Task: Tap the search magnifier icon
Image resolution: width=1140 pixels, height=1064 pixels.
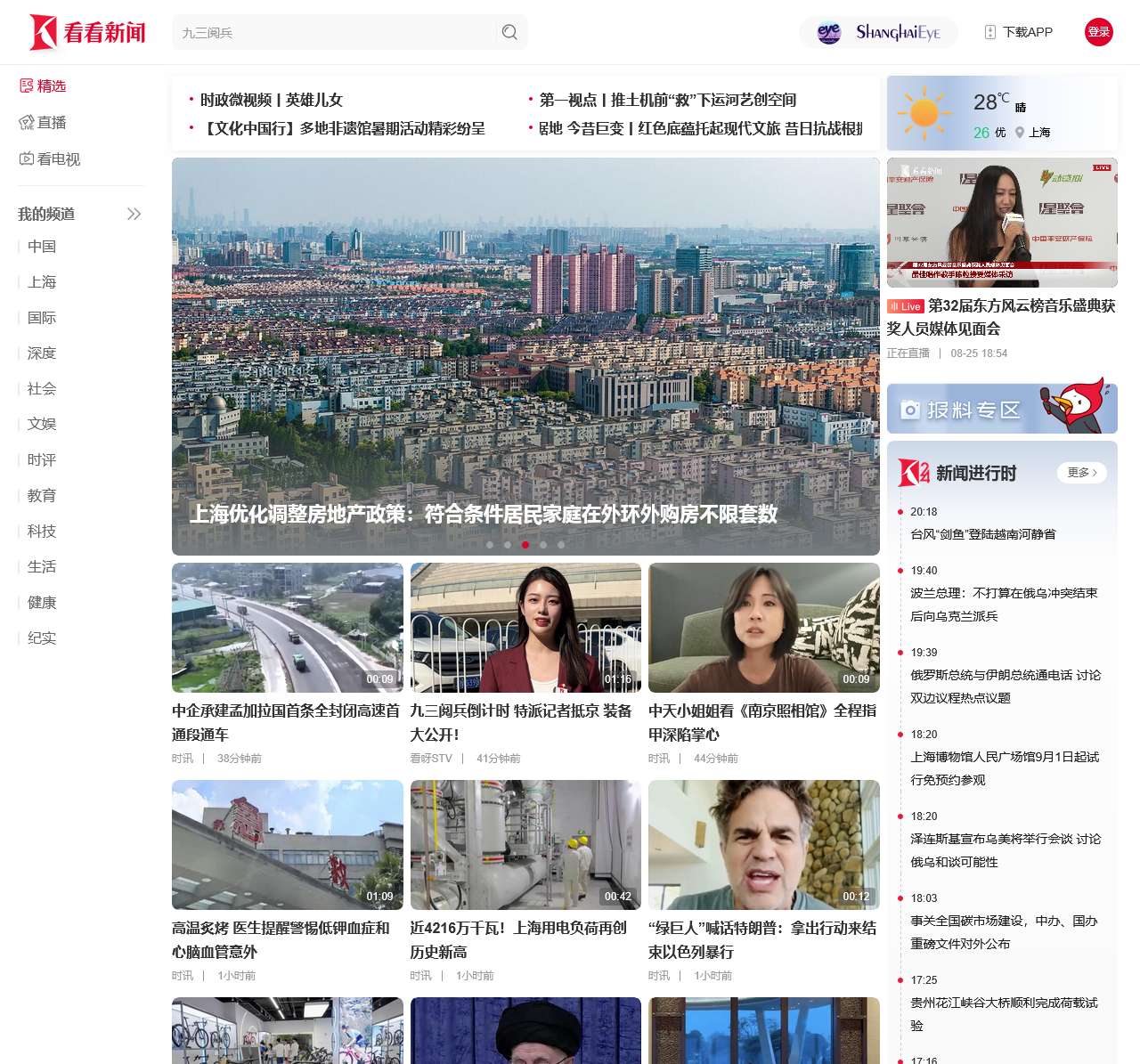Action: (x=509, y=32)
